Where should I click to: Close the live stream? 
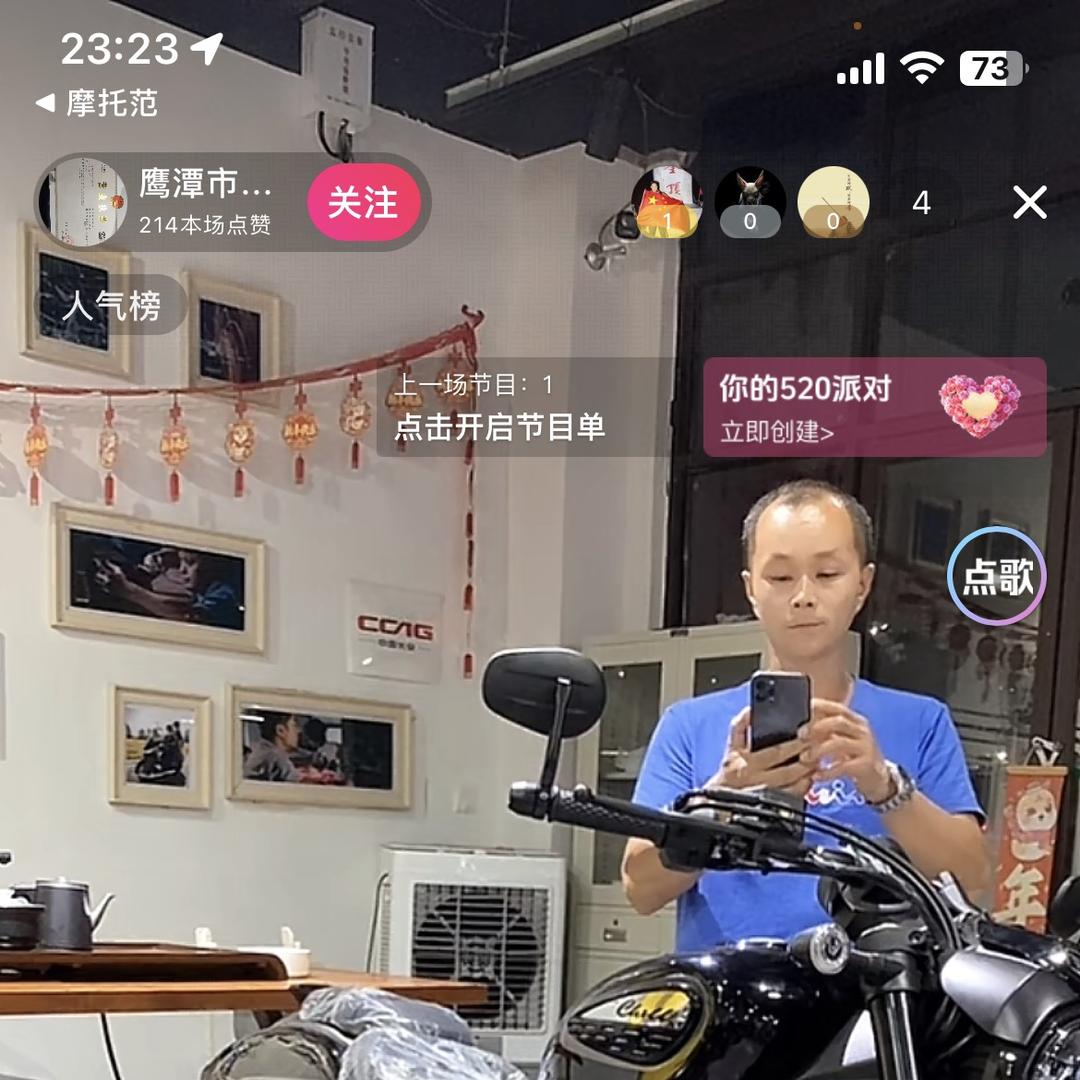1029,203
